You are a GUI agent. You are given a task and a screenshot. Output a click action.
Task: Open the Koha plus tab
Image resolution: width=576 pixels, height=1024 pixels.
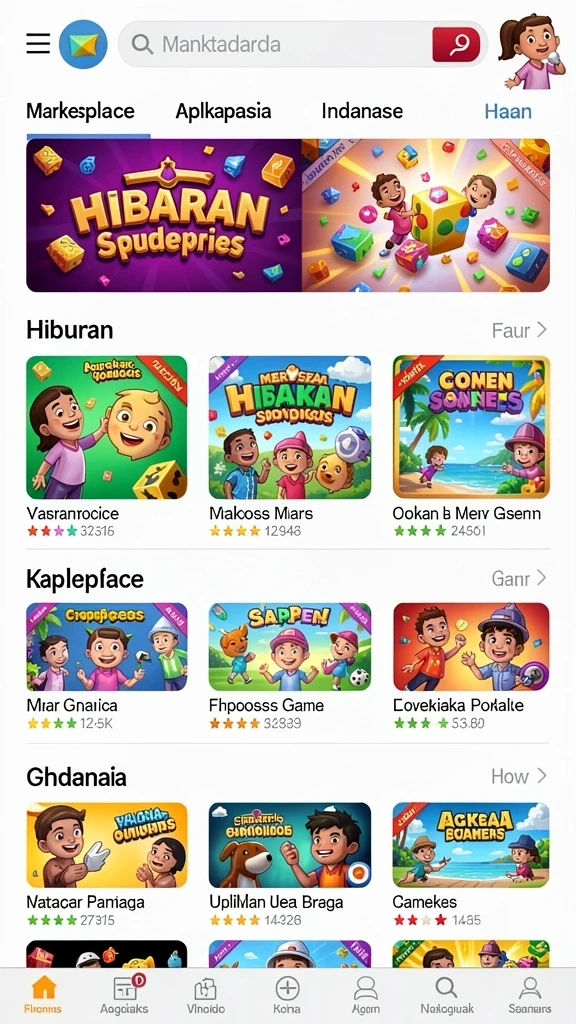pyautogui.click(x=287, y=993)
